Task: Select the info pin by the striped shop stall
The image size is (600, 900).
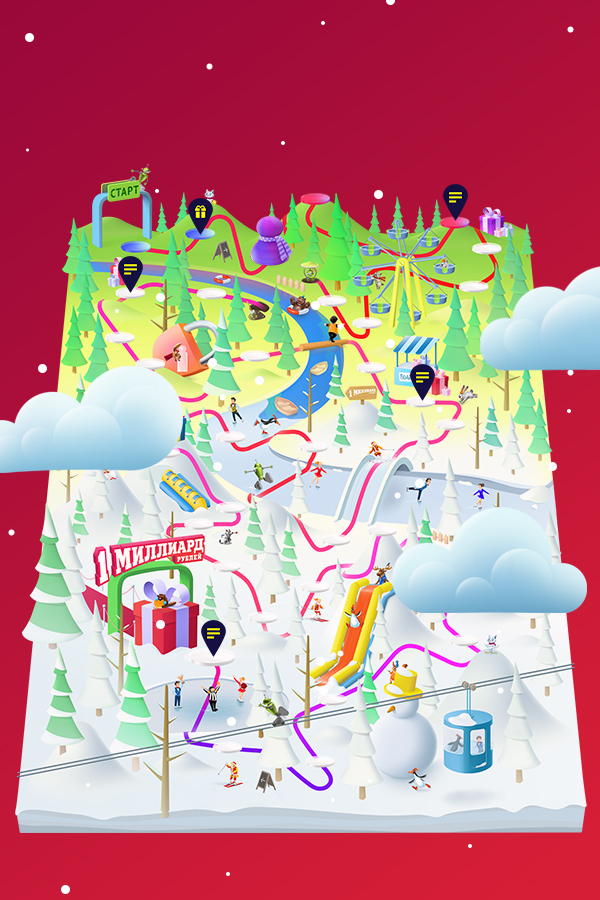Action: tap(423, 378)
